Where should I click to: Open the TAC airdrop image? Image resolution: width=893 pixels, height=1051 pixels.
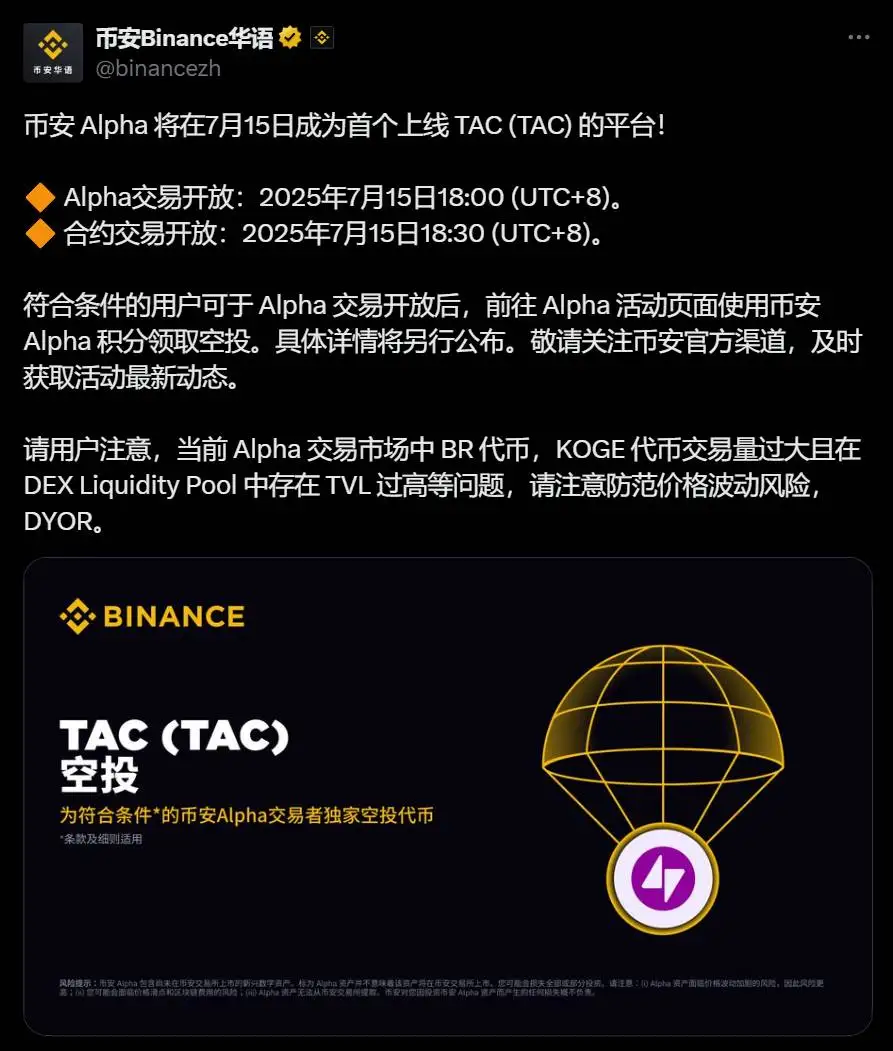[x=447, y=795]
